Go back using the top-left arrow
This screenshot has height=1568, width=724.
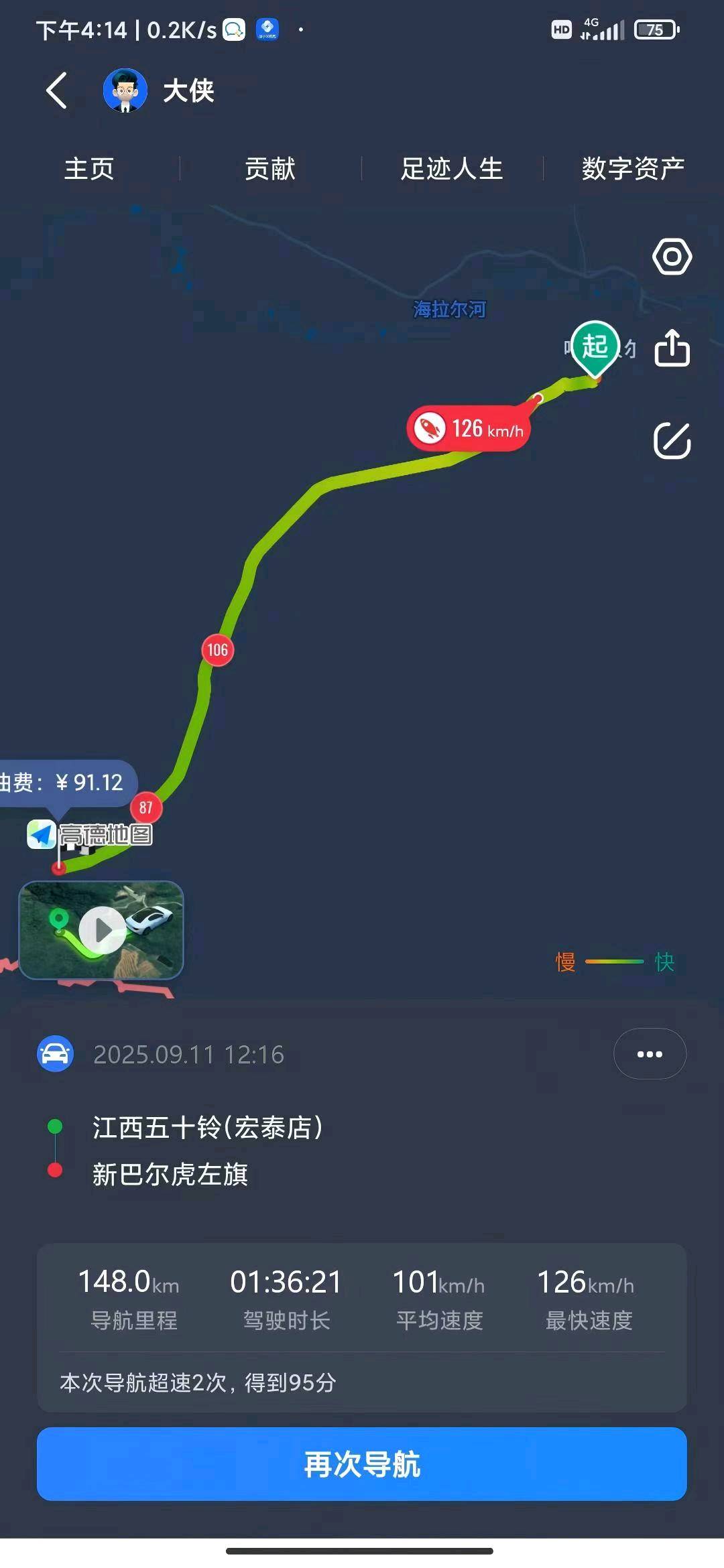57,90
